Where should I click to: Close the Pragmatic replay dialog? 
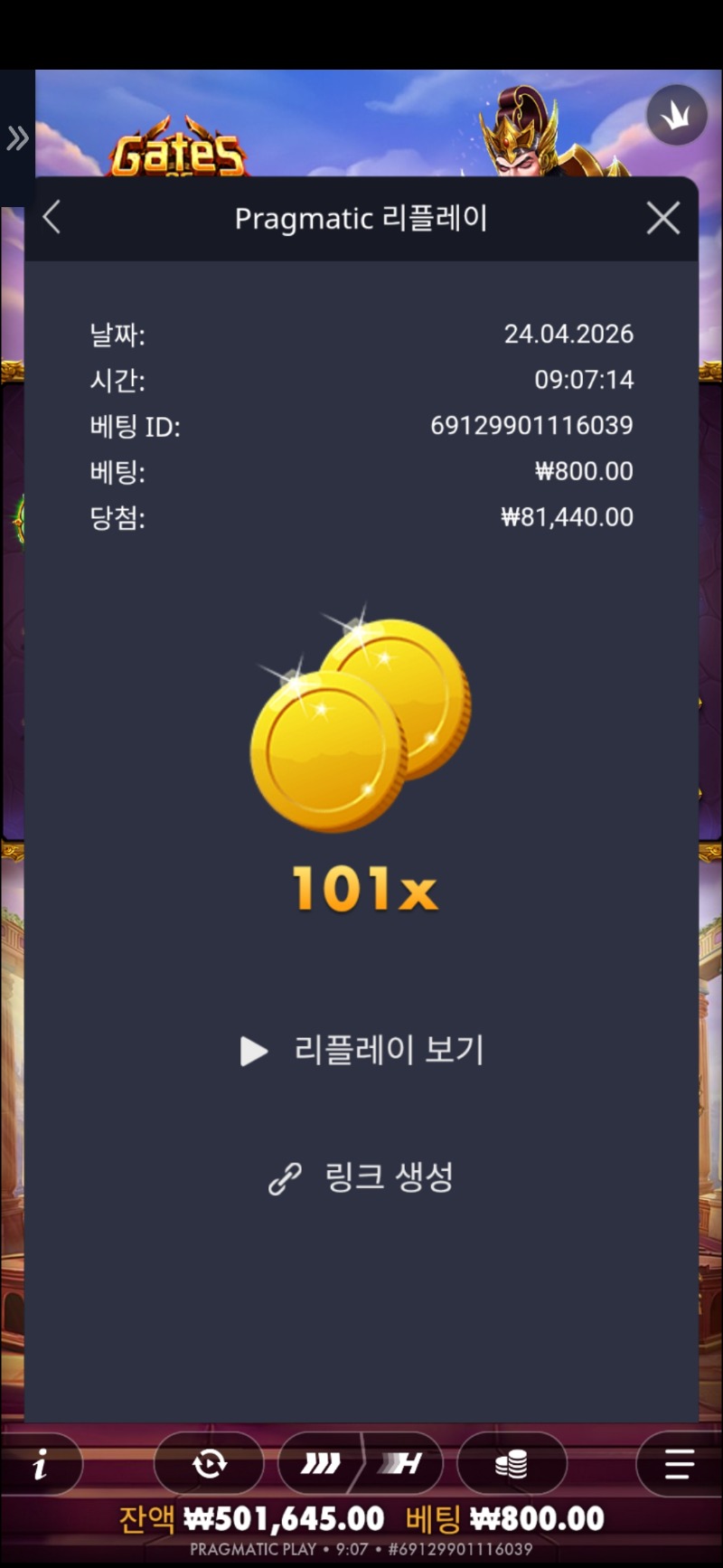click(x=663, y=218)
